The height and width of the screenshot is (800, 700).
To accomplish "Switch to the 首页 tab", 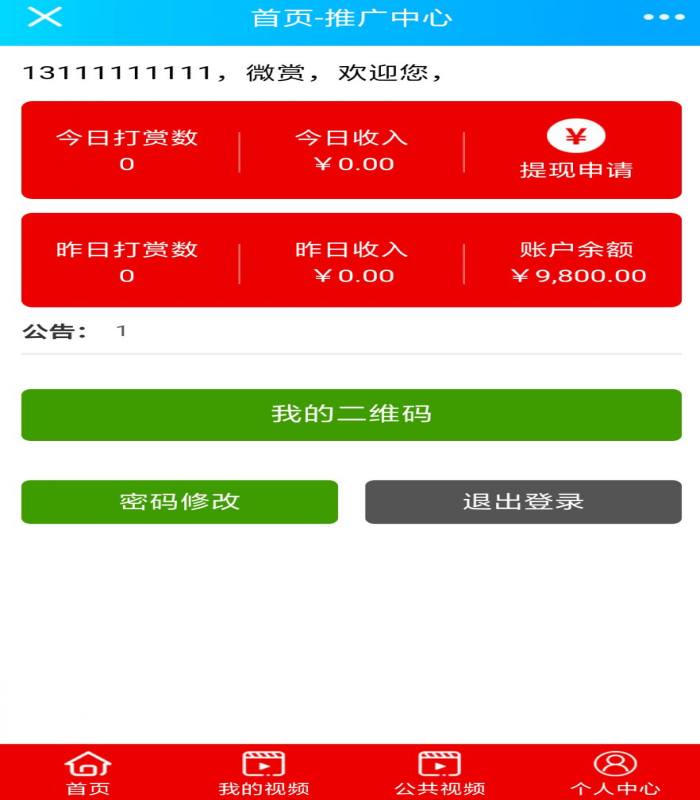I will tap(88, 773).
